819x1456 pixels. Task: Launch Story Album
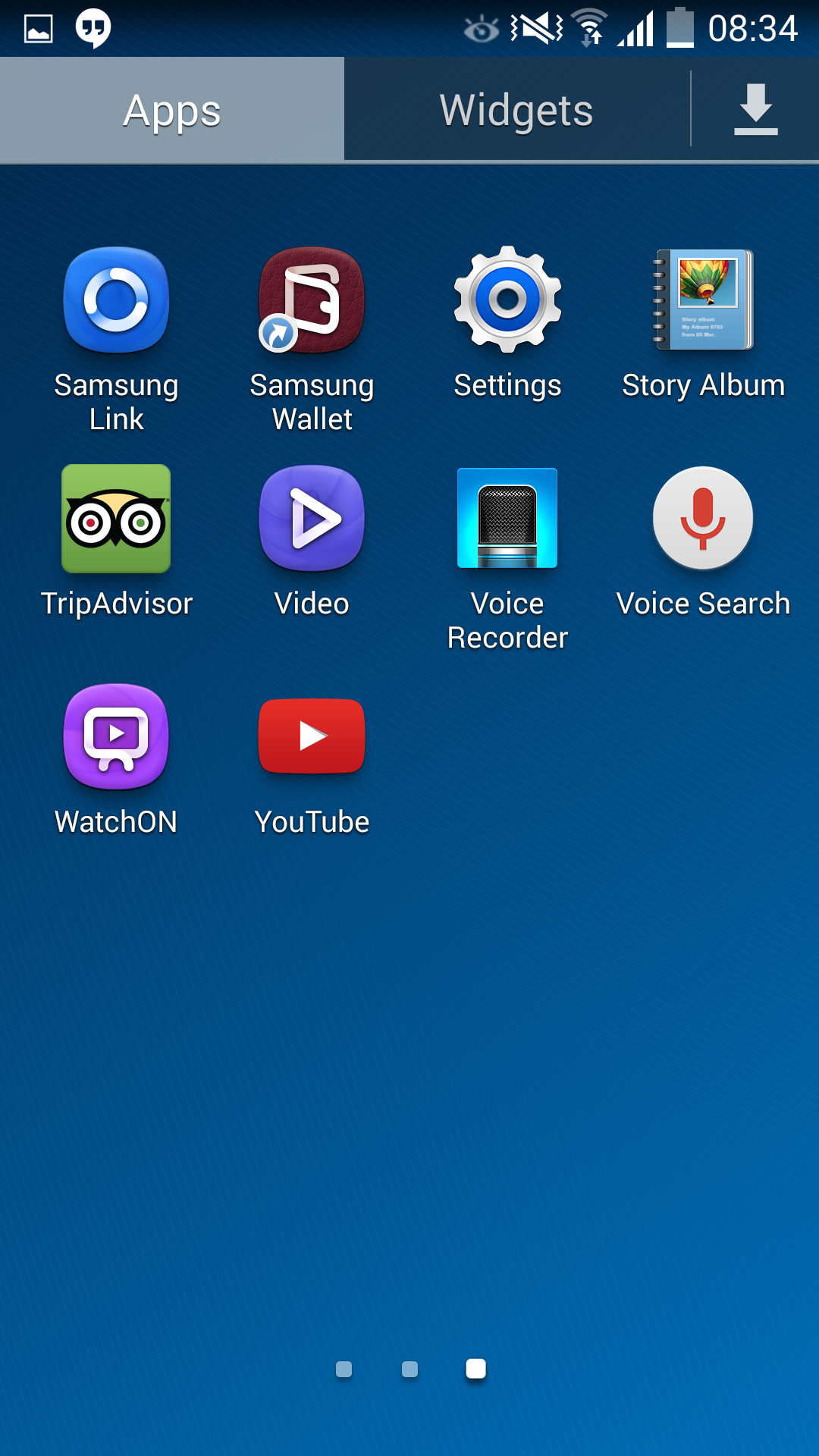(x=703, y=300)
